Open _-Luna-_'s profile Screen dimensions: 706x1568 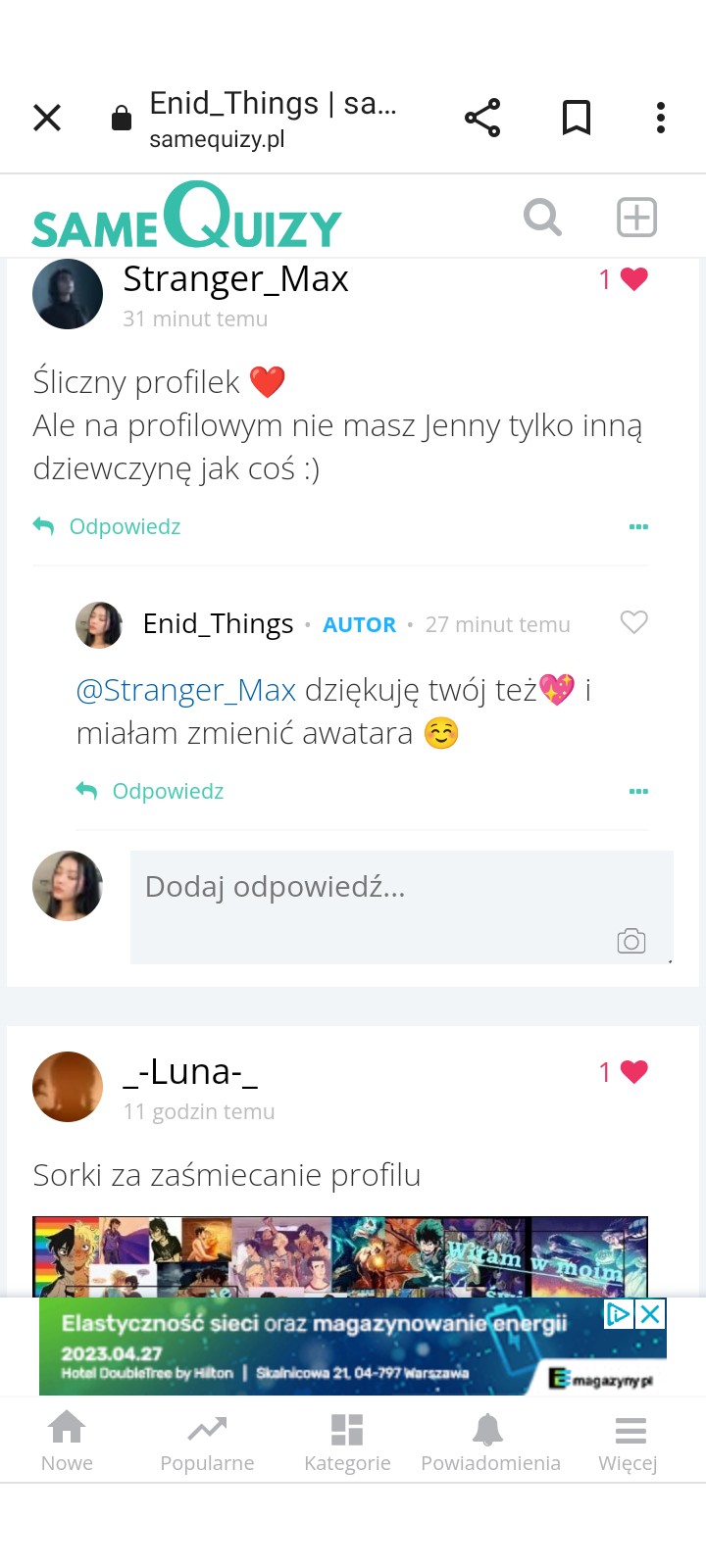[x=190, y=1072]
